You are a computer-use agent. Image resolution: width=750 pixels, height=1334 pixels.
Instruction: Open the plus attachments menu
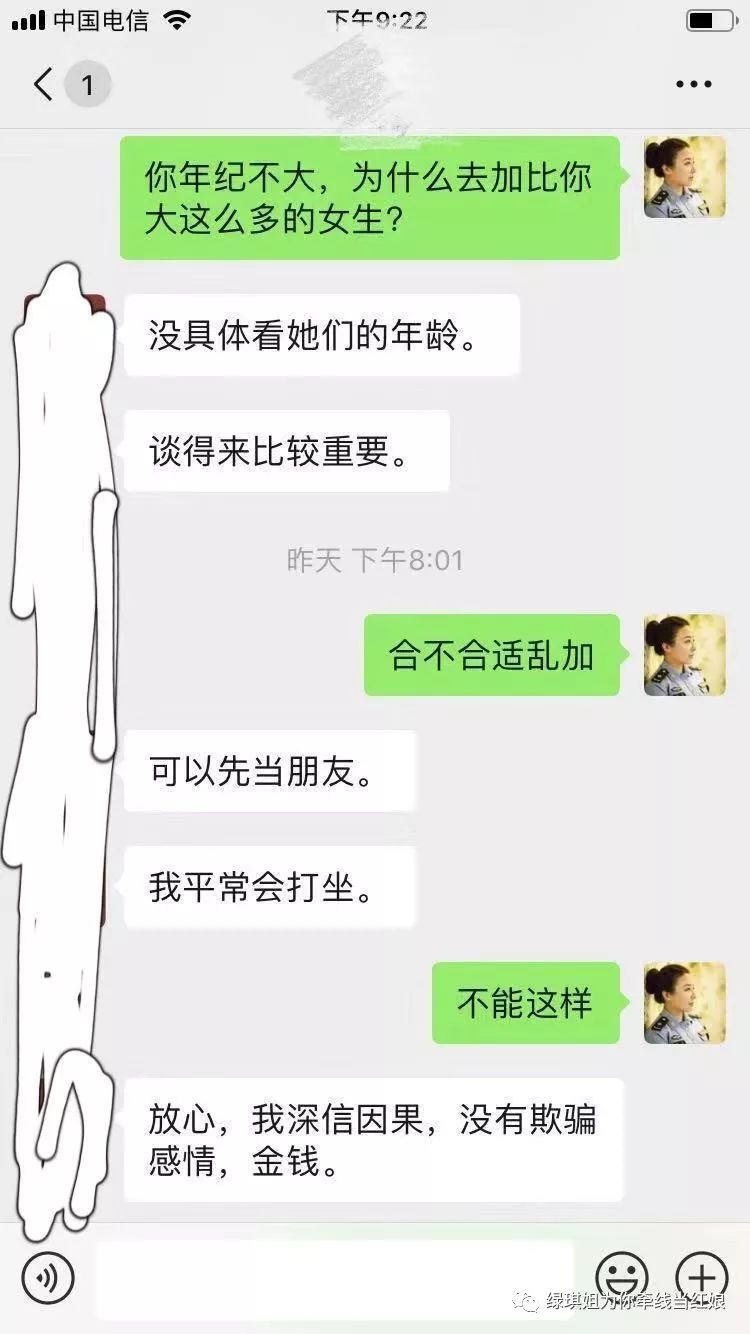pos(702,1277)
